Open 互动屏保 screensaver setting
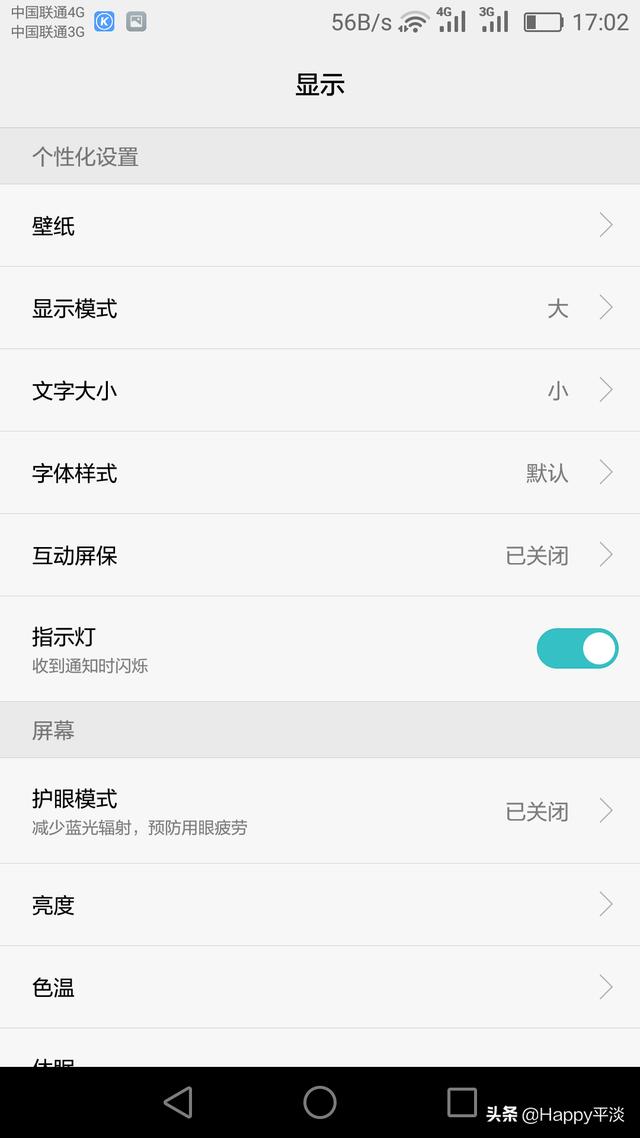 320,555
